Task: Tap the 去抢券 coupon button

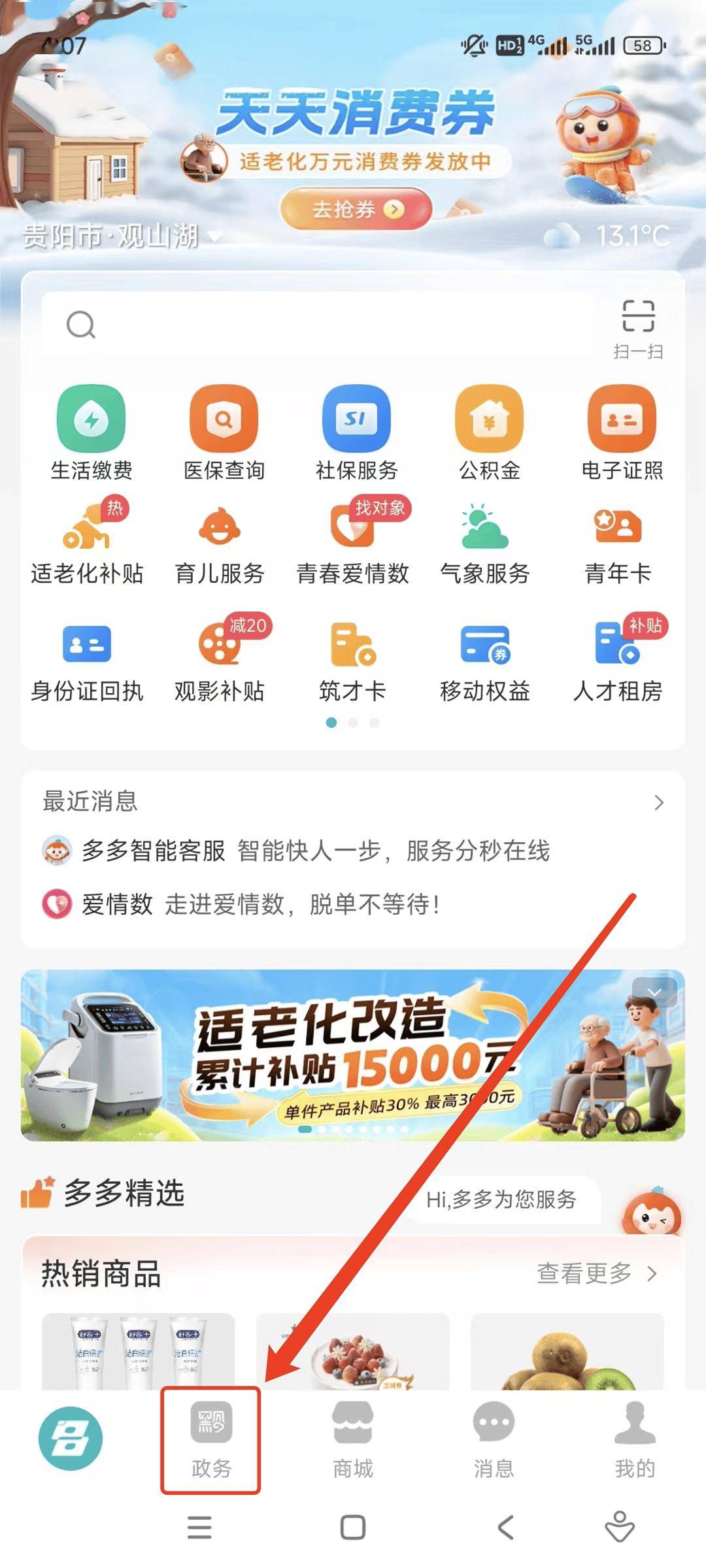Action: [x=356, y=209]
